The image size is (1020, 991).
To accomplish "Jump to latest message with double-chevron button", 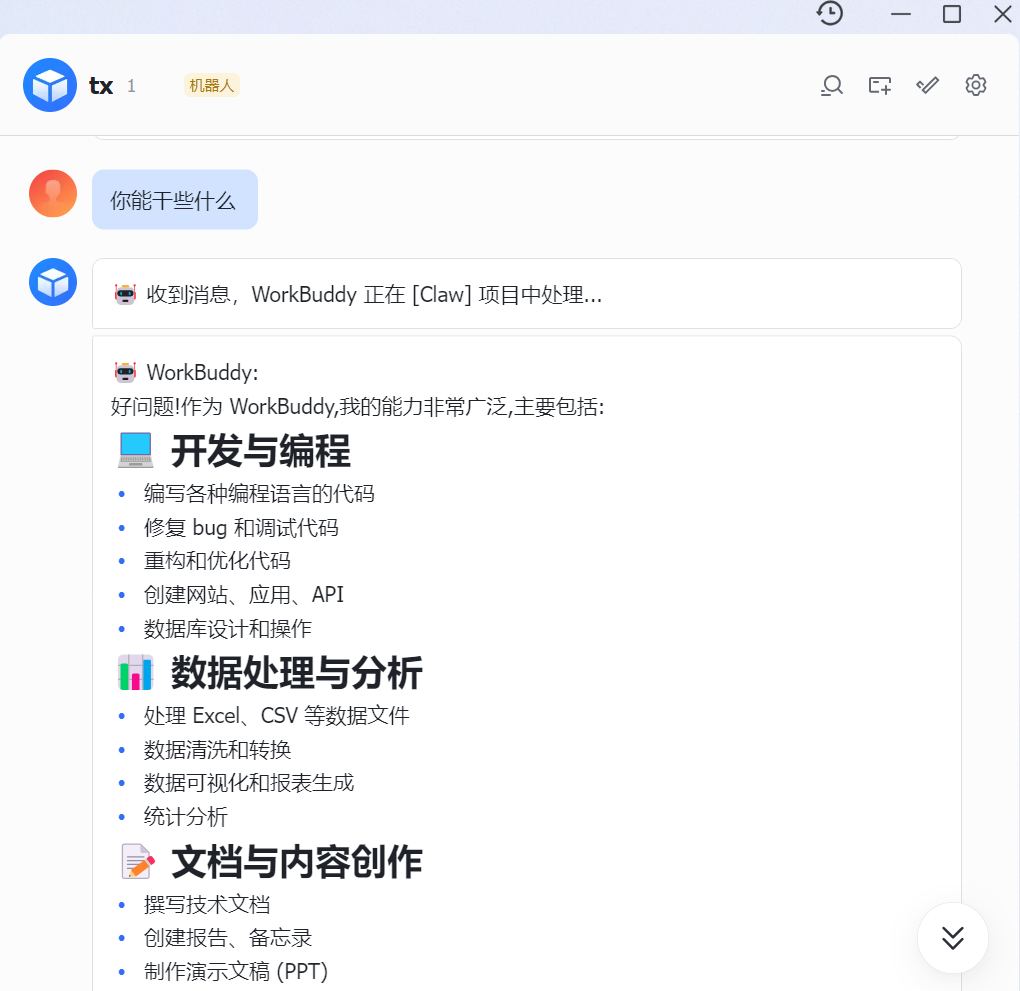I will click(953, 938).
